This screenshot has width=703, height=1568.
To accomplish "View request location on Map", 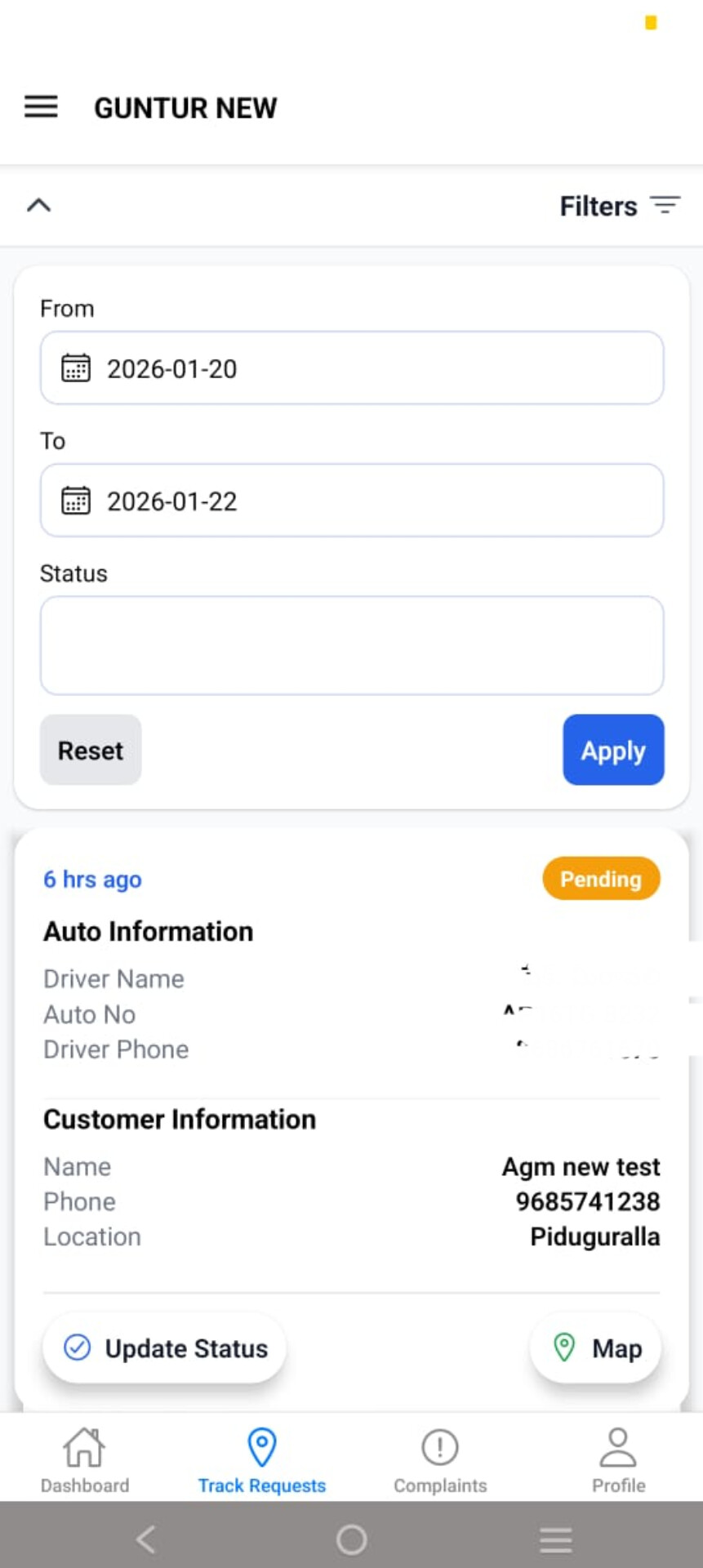I will 596,1348.
